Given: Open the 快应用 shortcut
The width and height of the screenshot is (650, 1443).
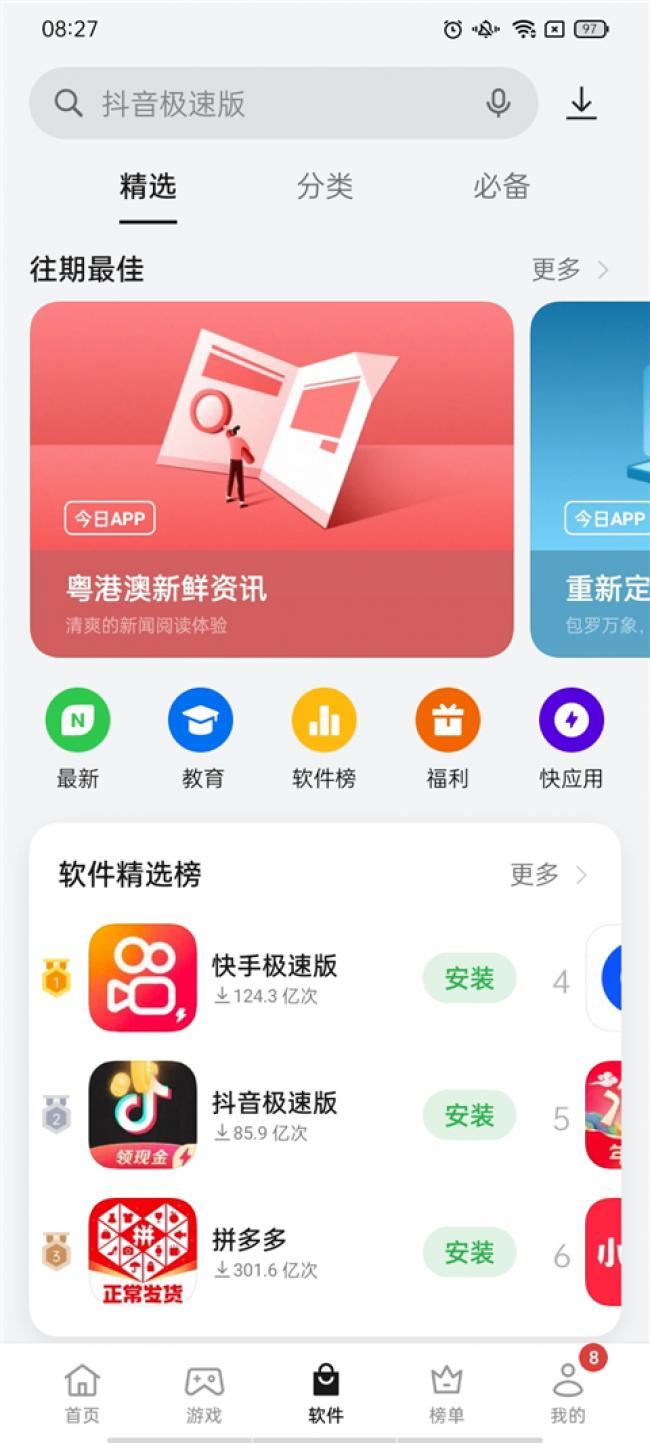Looking at the screenshot, I should click(571, 739).
